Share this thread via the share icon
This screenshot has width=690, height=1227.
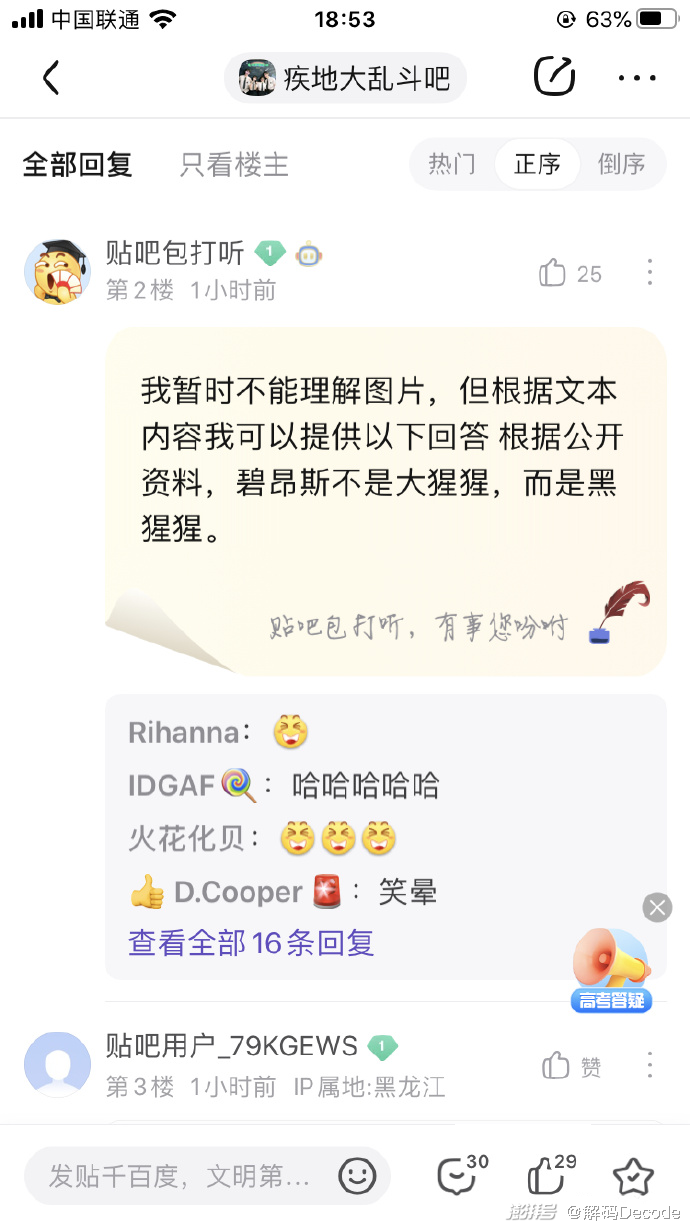(x=554, y=77)
